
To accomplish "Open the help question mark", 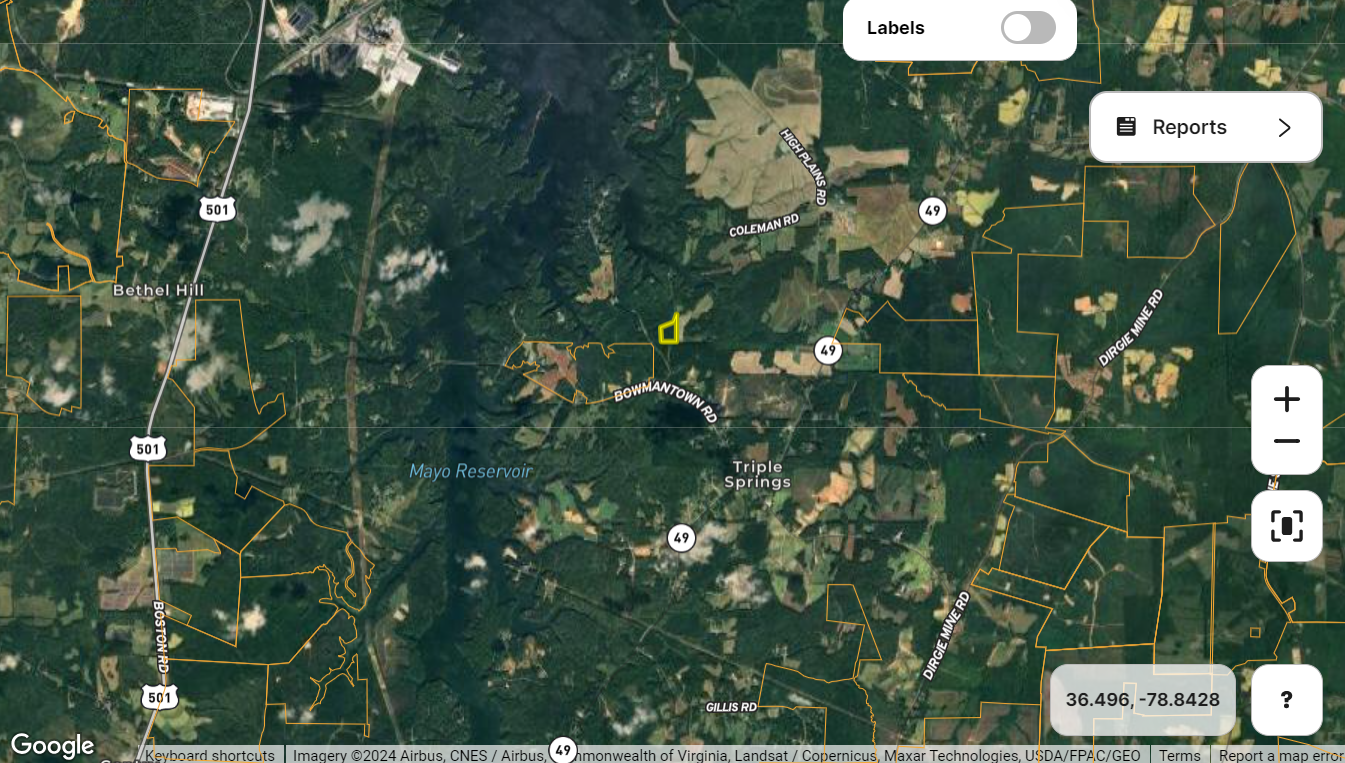I will point(1286,700).
